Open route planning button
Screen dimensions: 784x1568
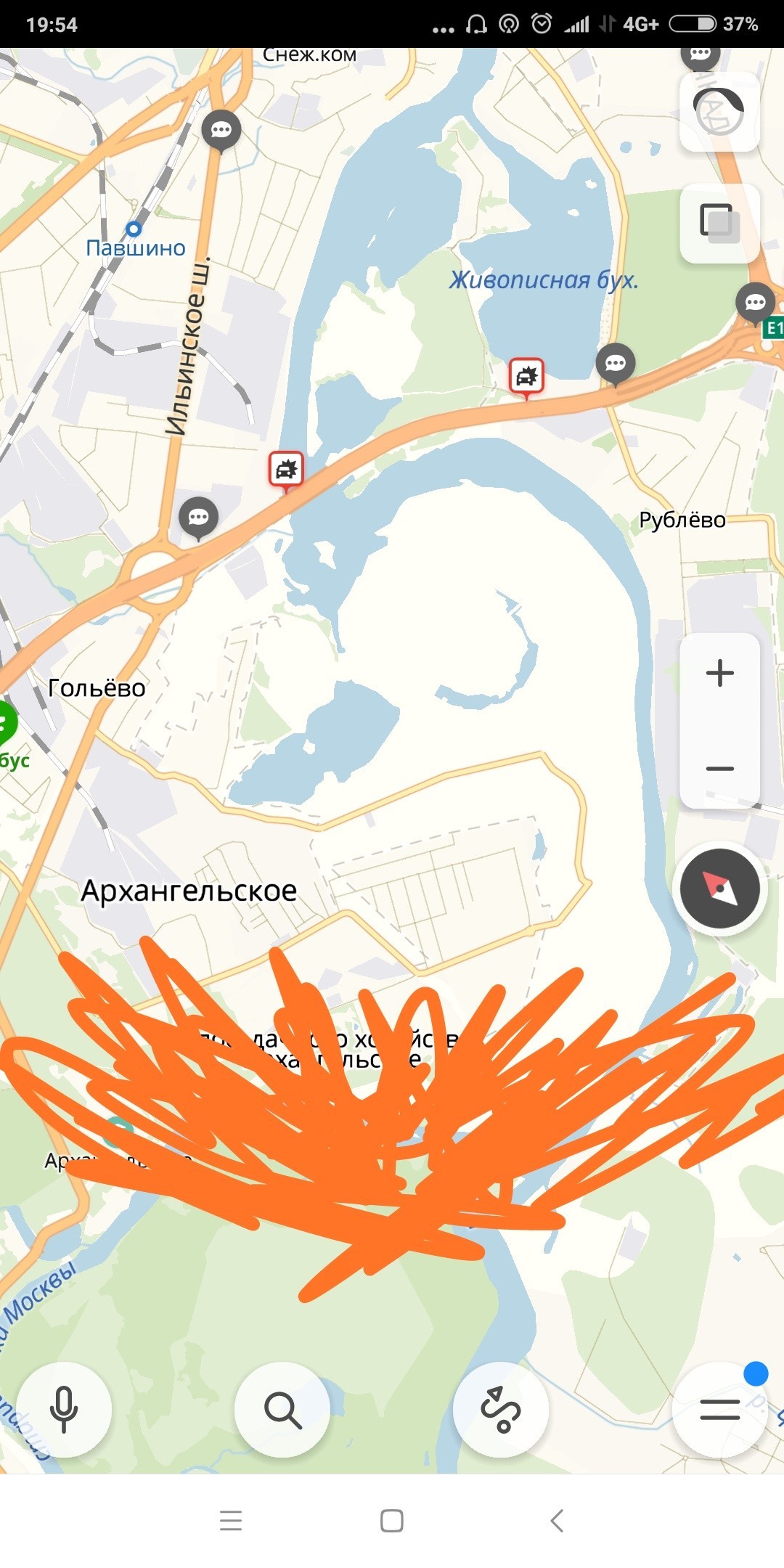(x=501, y=1409)
